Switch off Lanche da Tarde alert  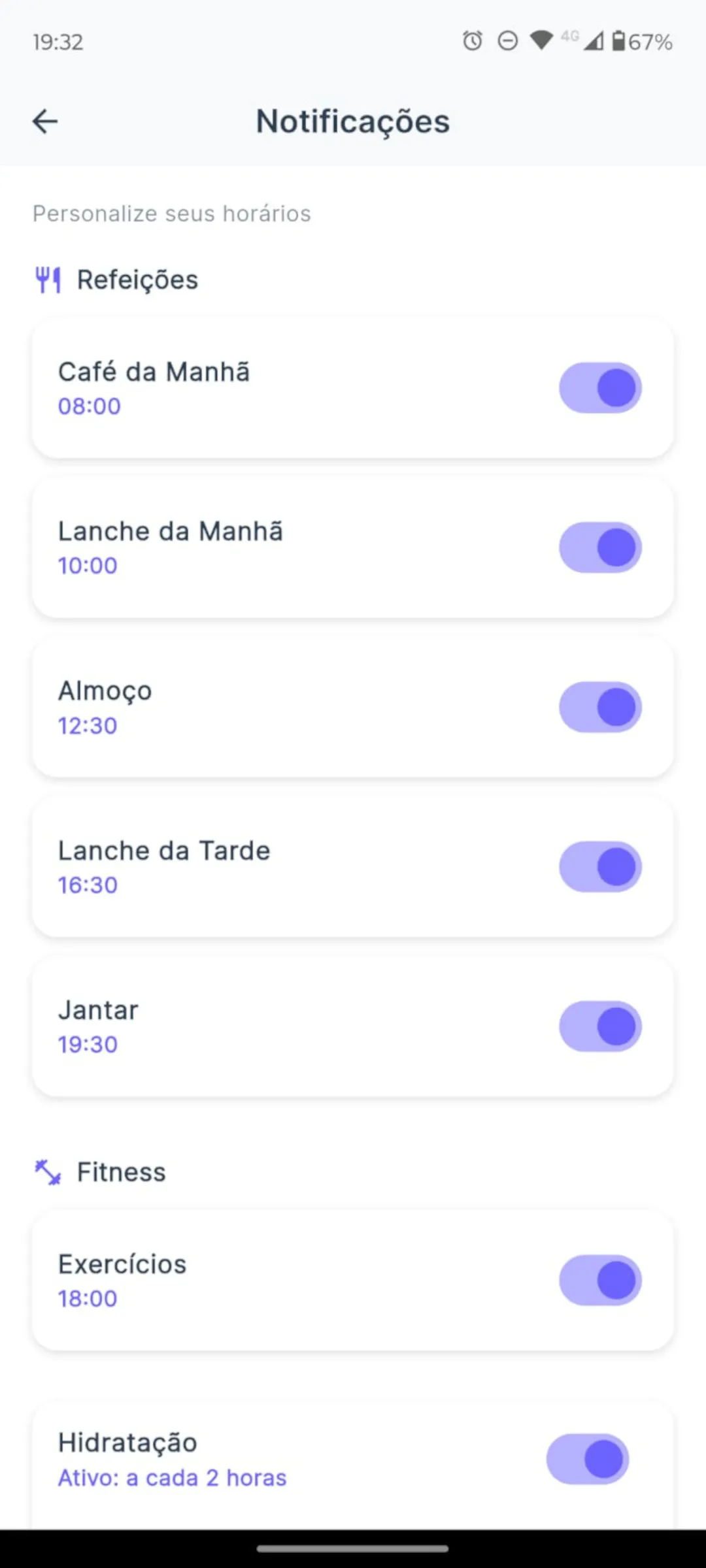click(x=600, y=867)
